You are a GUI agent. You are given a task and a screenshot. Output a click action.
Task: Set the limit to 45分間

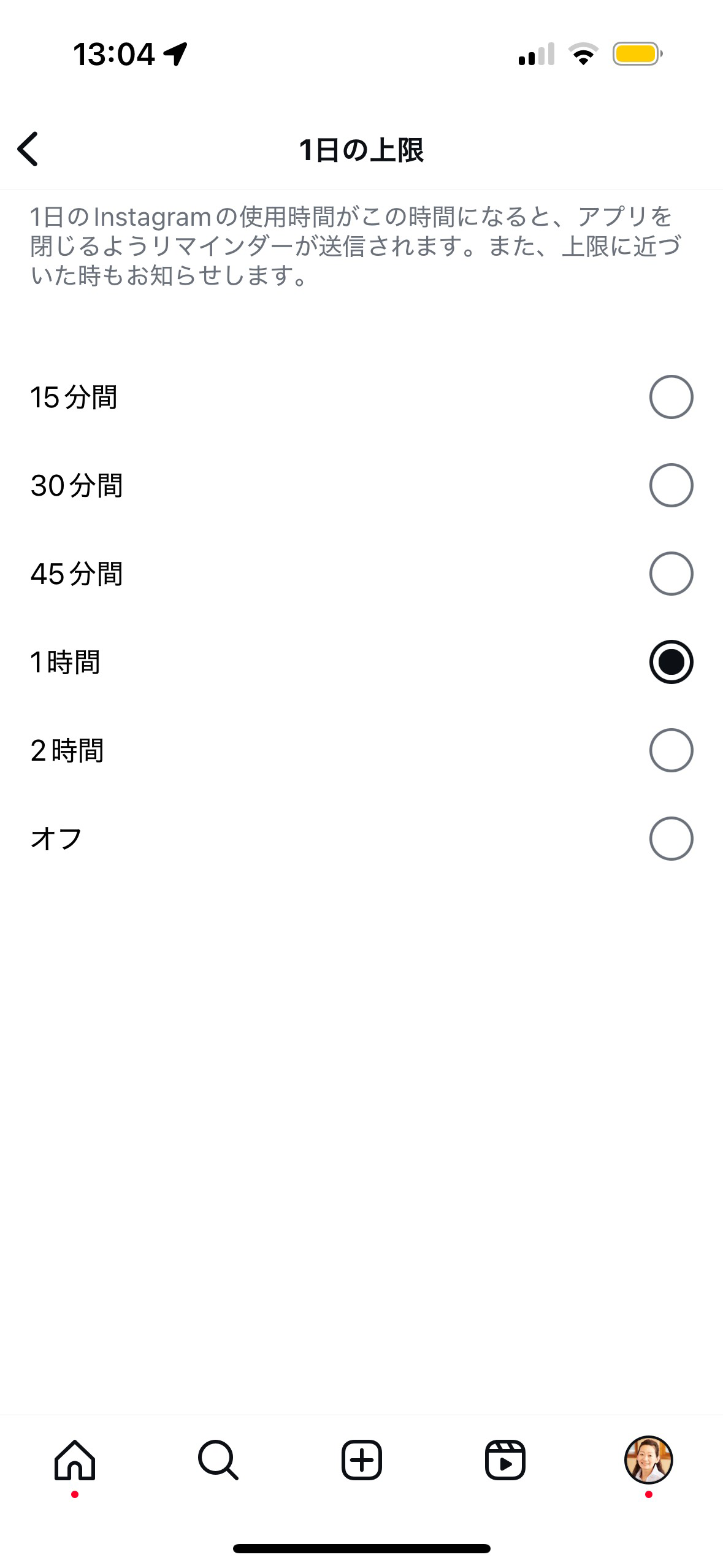671,574
